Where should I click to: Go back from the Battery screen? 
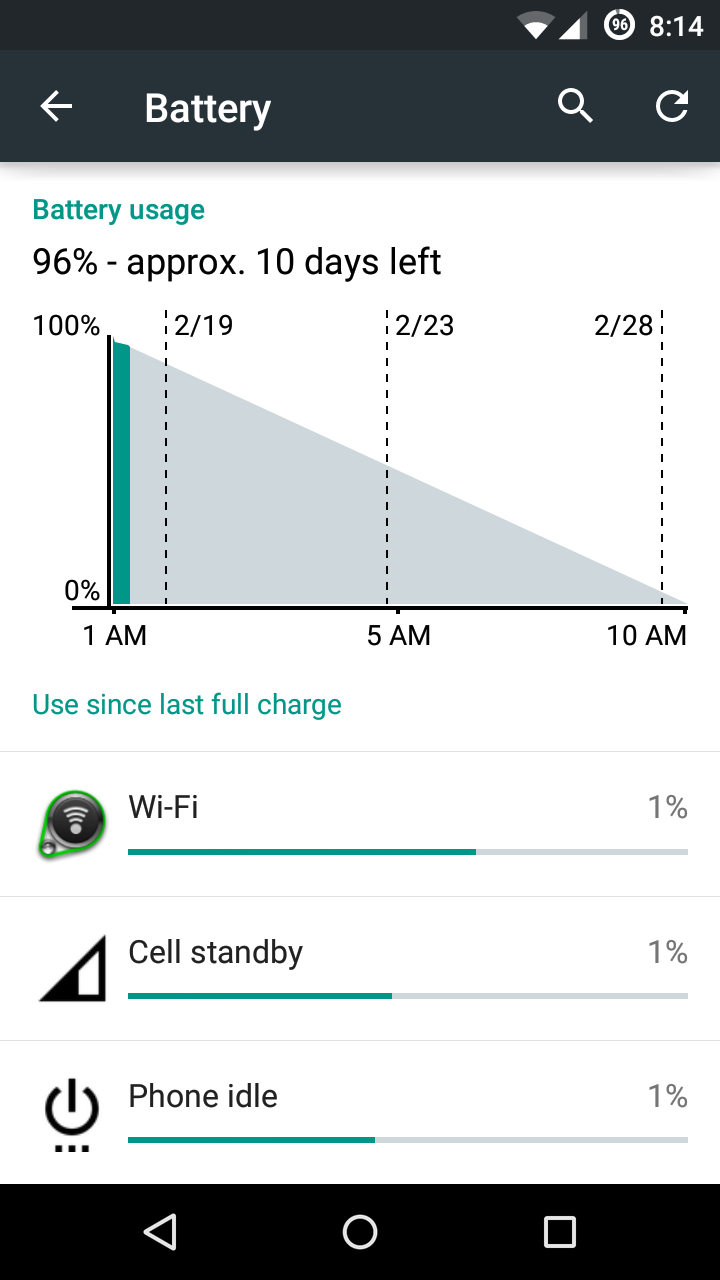(57, 106)
